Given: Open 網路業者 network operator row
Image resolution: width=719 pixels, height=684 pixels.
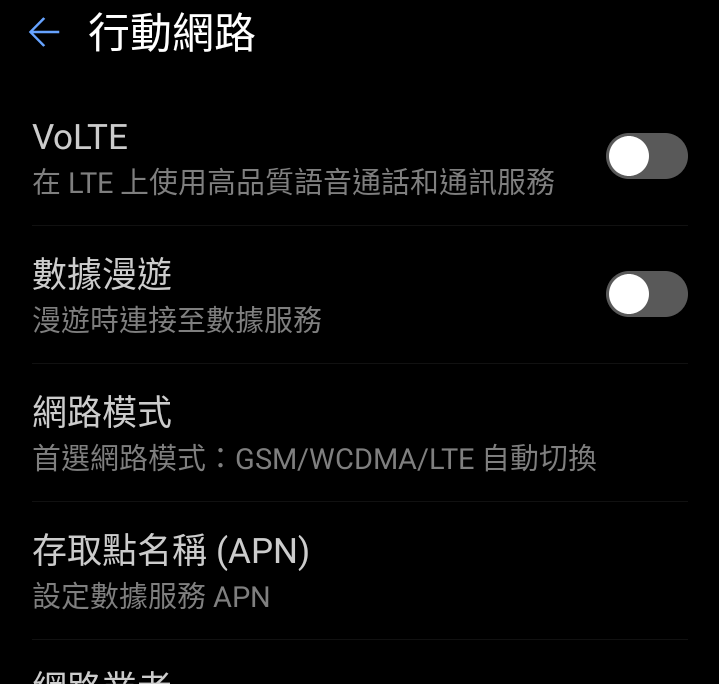Looking at the screenshot, I should coord(102,672).
